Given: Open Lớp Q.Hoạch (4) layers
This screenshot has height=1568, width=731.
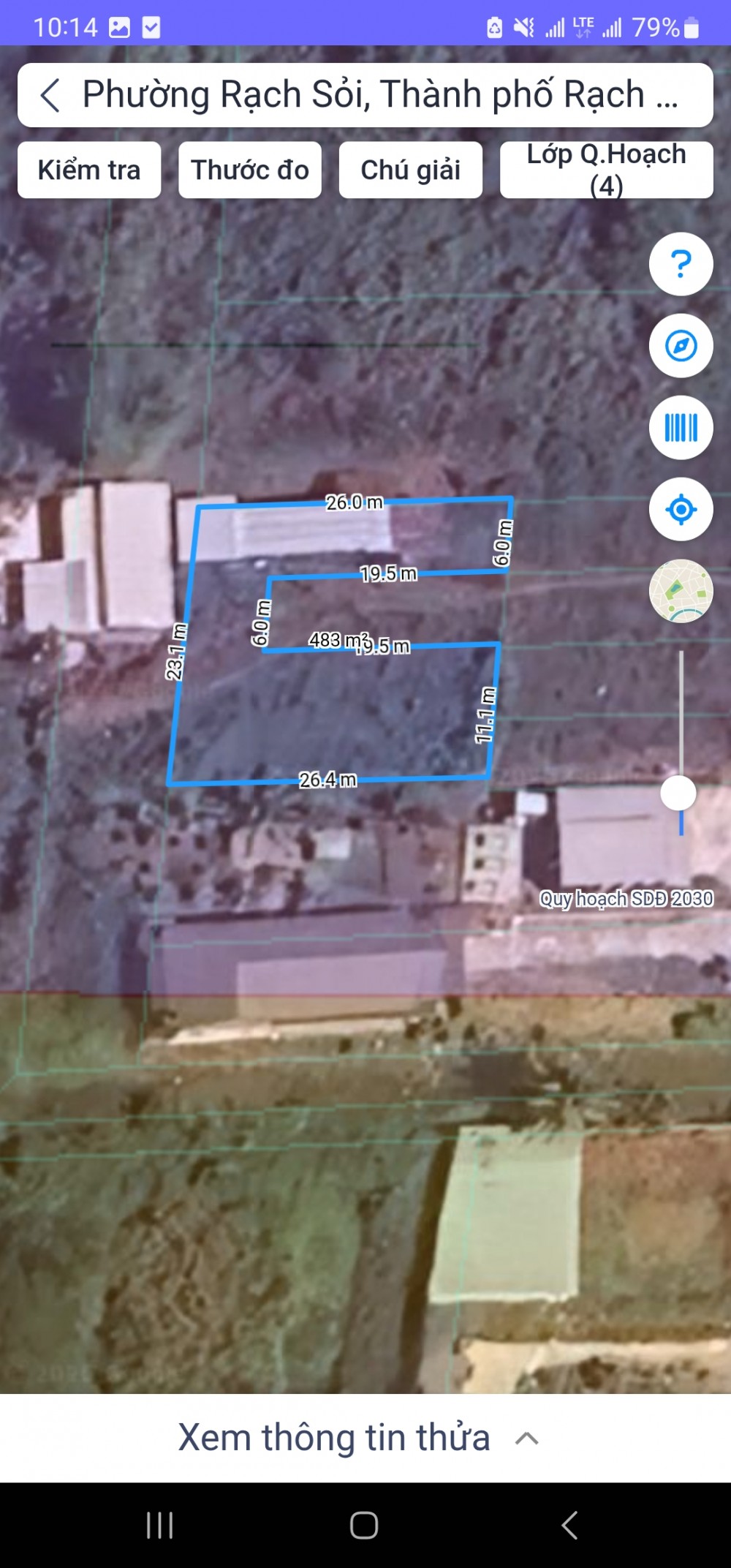Looking at the screenshot, I should [607, 170].
